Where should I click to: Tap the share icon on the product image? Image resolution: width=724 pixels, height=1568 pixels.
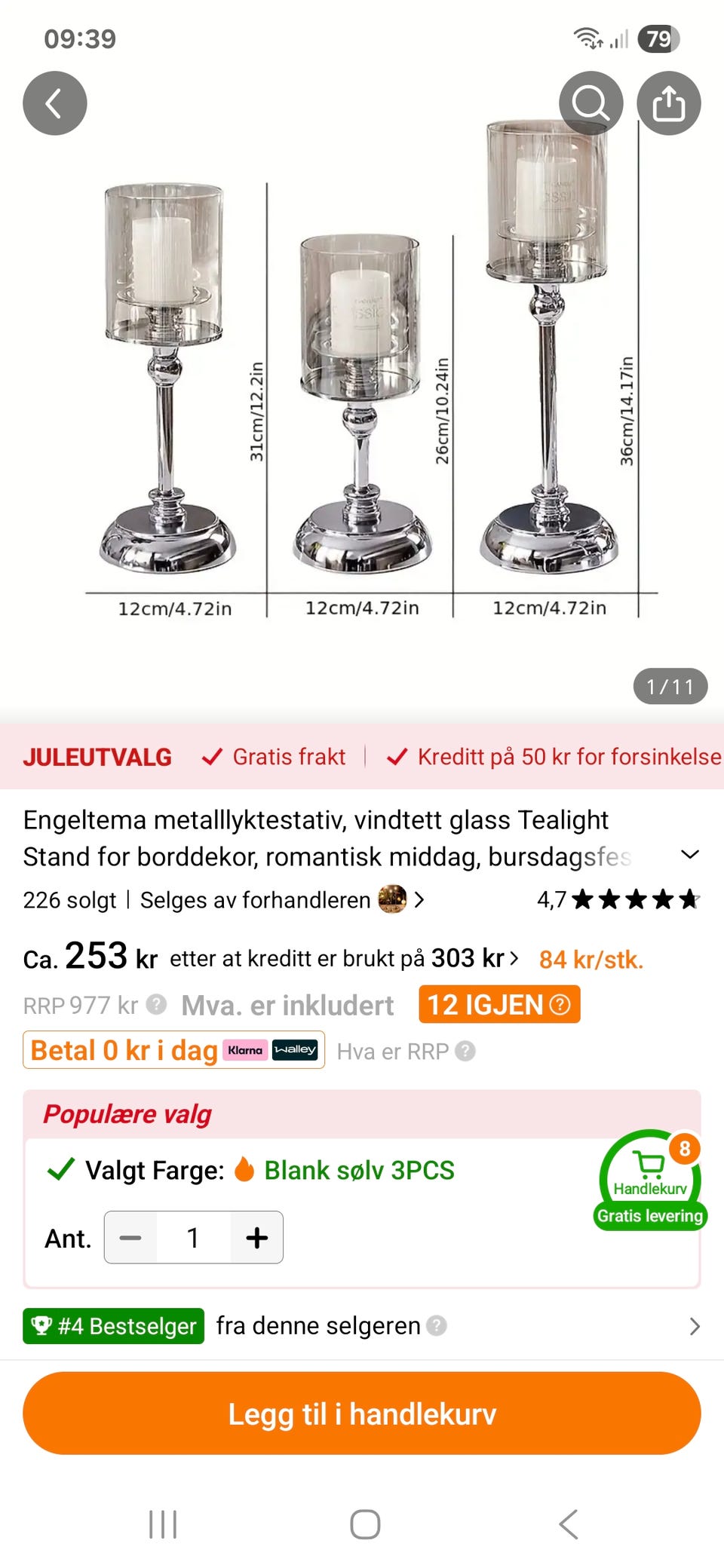click(670, 103)
